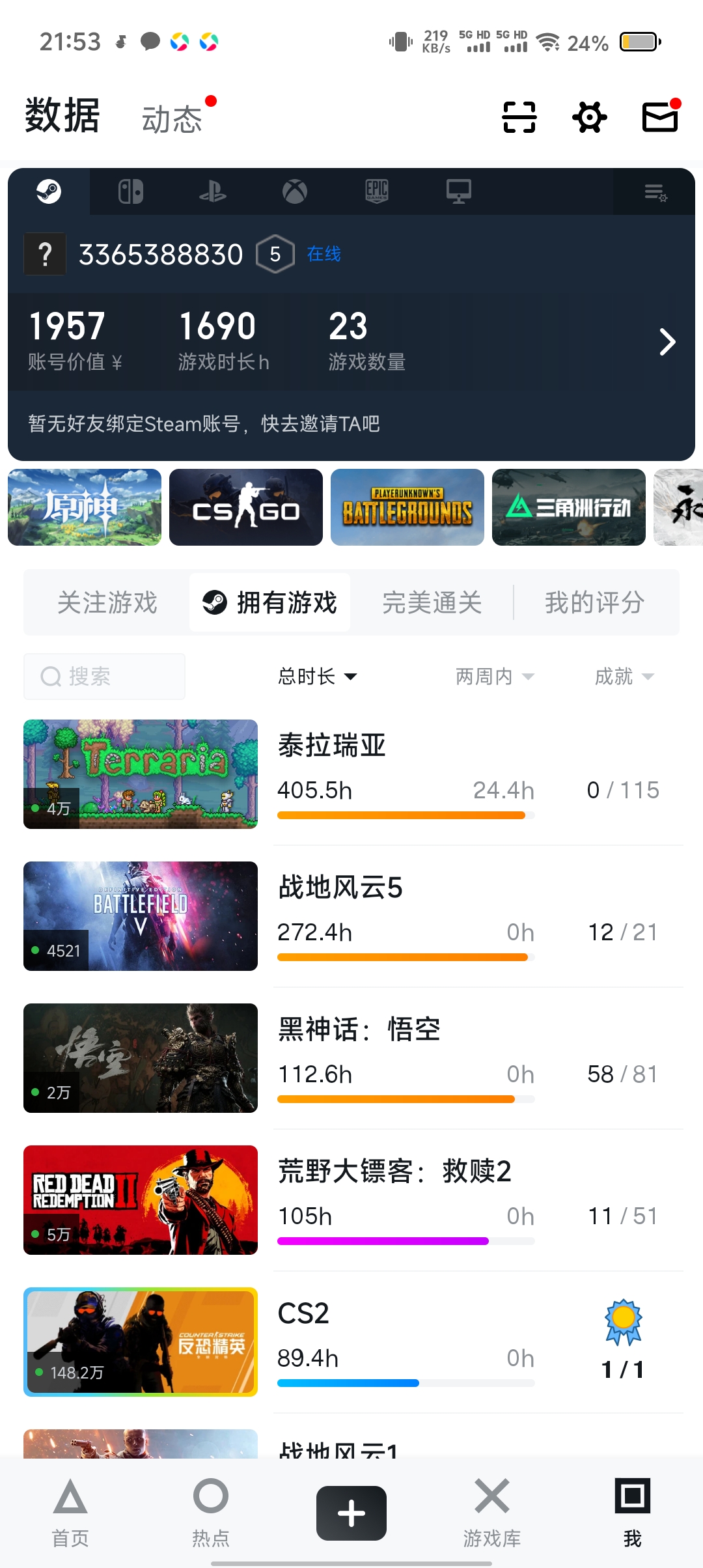This screenshot has width=703, height=1568.
Task: Open the CS:GO game banner
Action: coord(246,507)
